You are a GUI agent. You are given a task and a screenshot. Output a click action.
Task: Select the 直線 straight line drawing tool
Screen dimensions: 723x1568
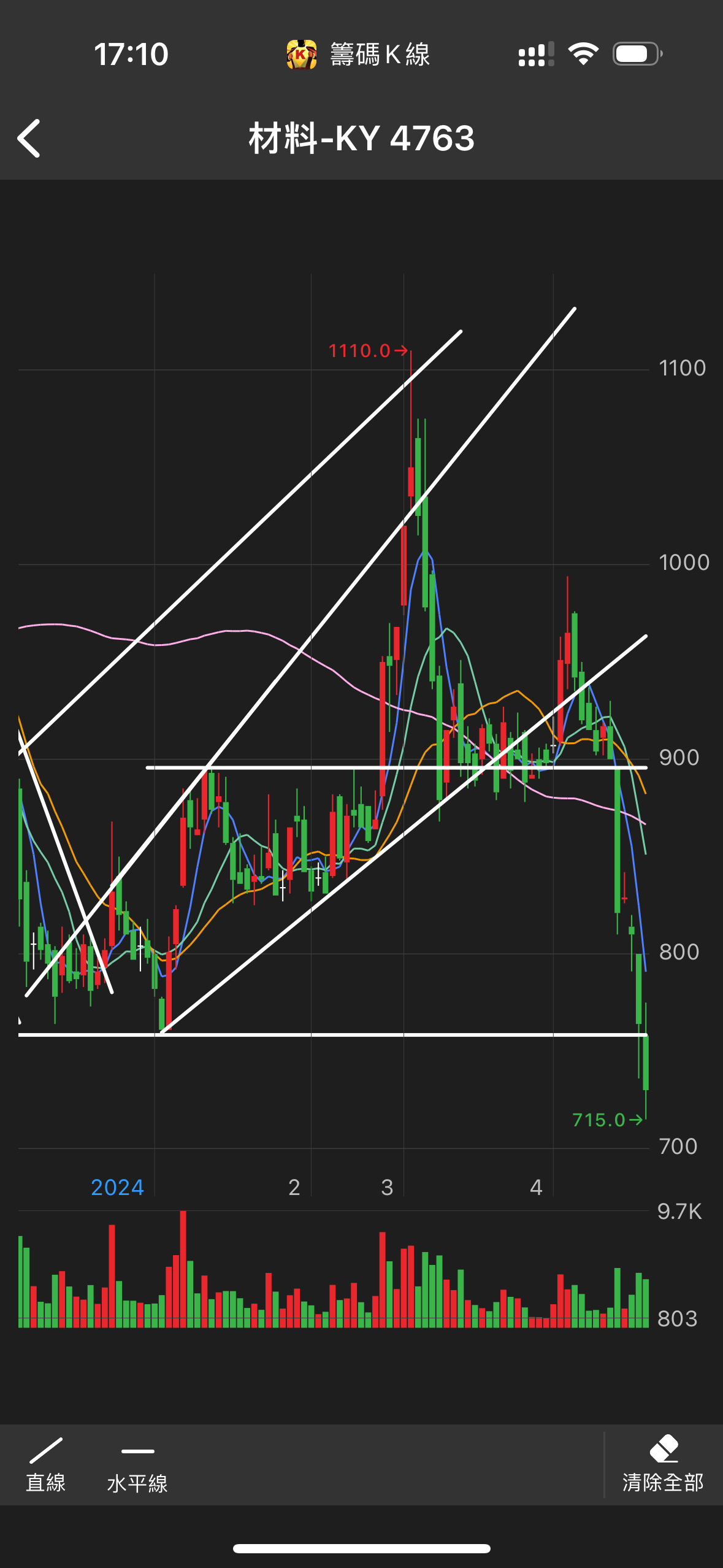pos(46,1465)
